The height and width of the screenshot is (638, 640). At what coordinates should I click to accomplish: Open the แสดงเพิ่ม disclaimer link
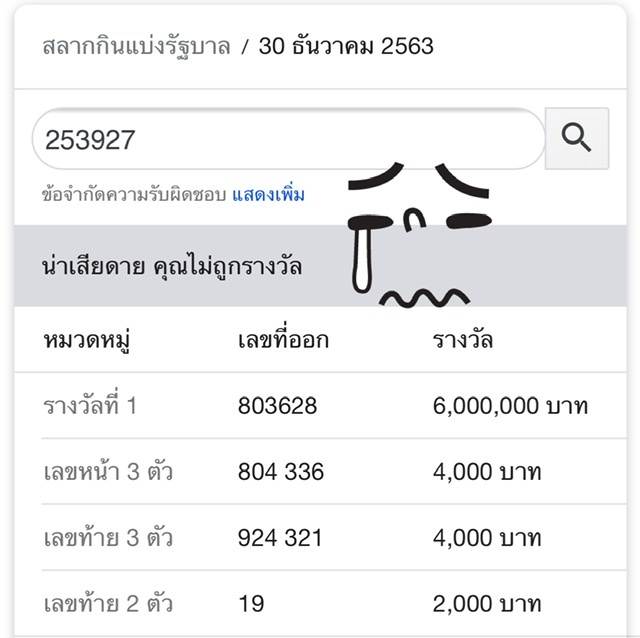[x=268, y=195]
